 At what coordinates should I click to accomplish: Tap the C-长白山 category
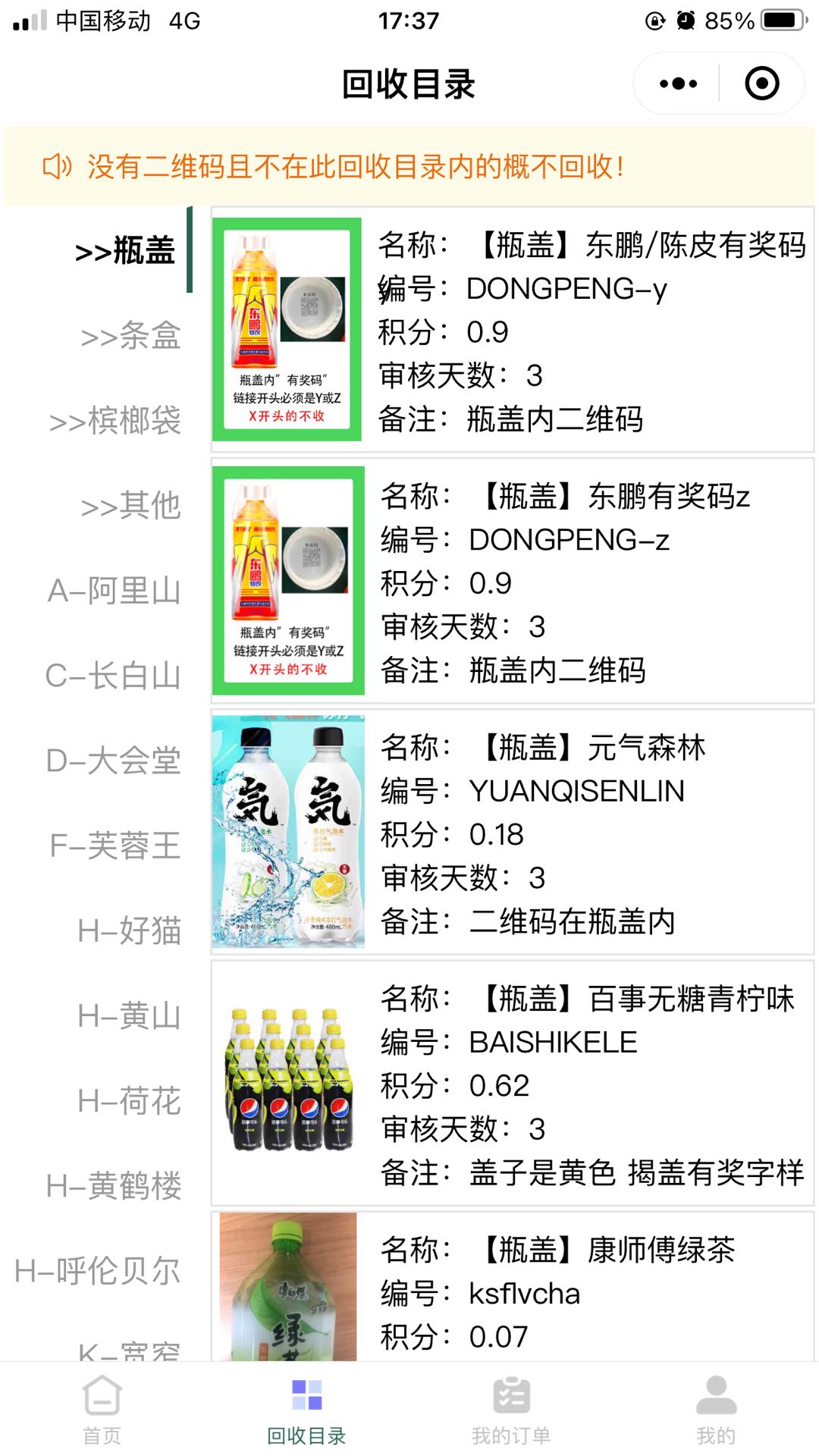coord(114,675)
